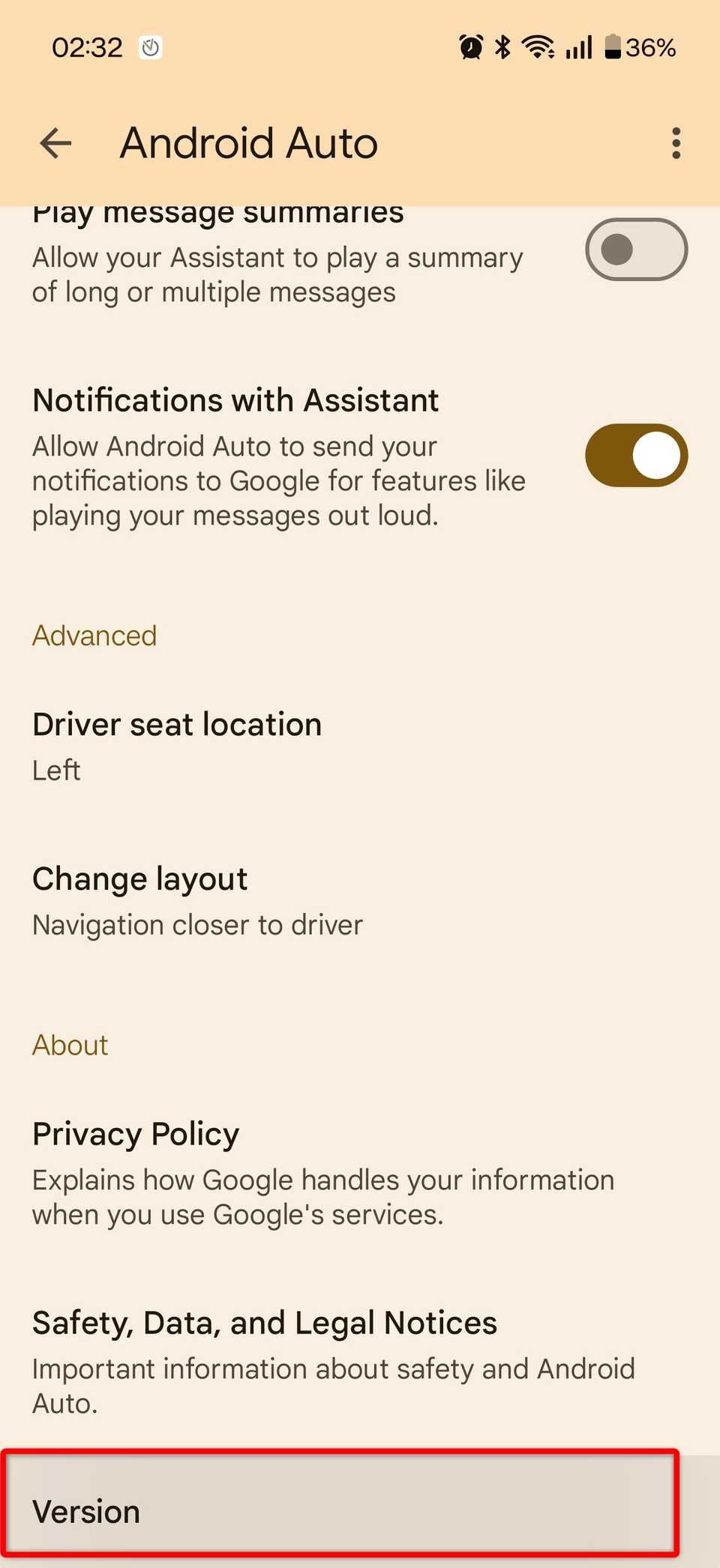Open the three-dot overflow menu
720x1568 pixels.
click(x=674, y=142)
